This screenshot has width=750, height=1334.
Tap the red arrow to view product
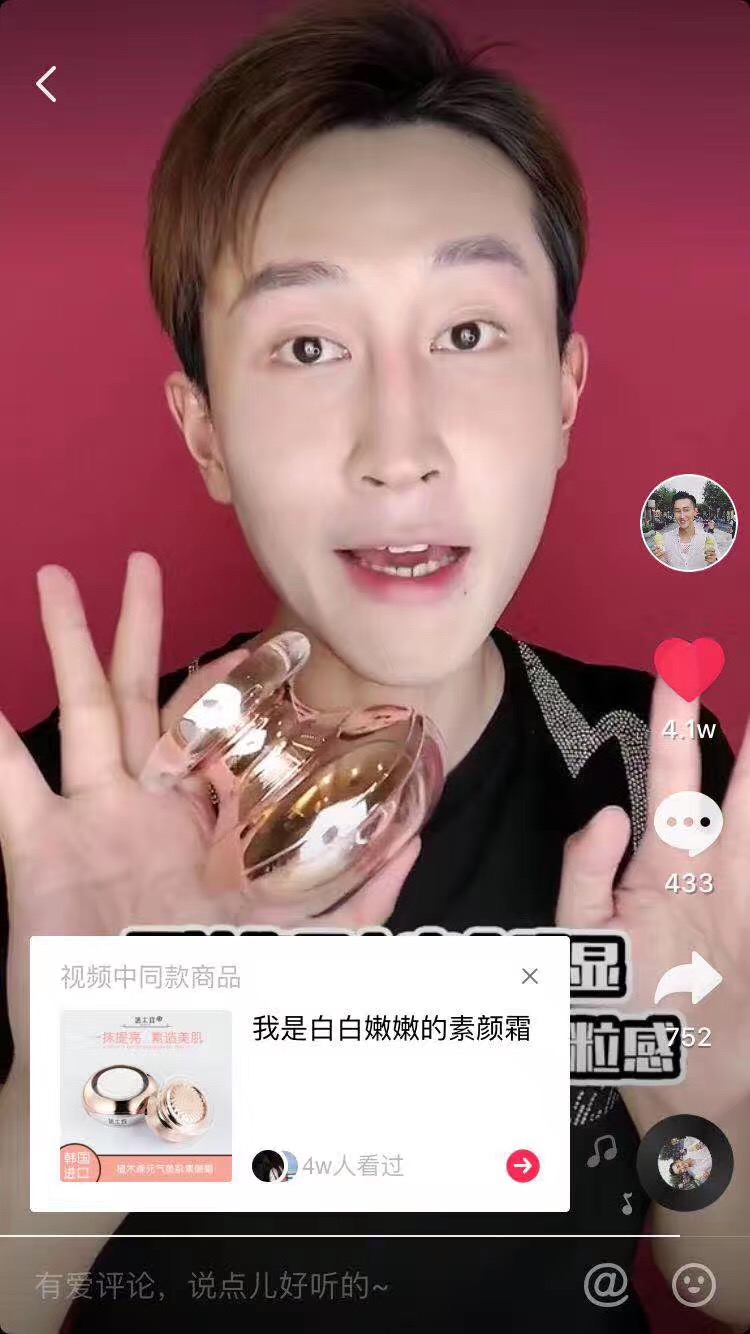click(x=522, y=1165)
